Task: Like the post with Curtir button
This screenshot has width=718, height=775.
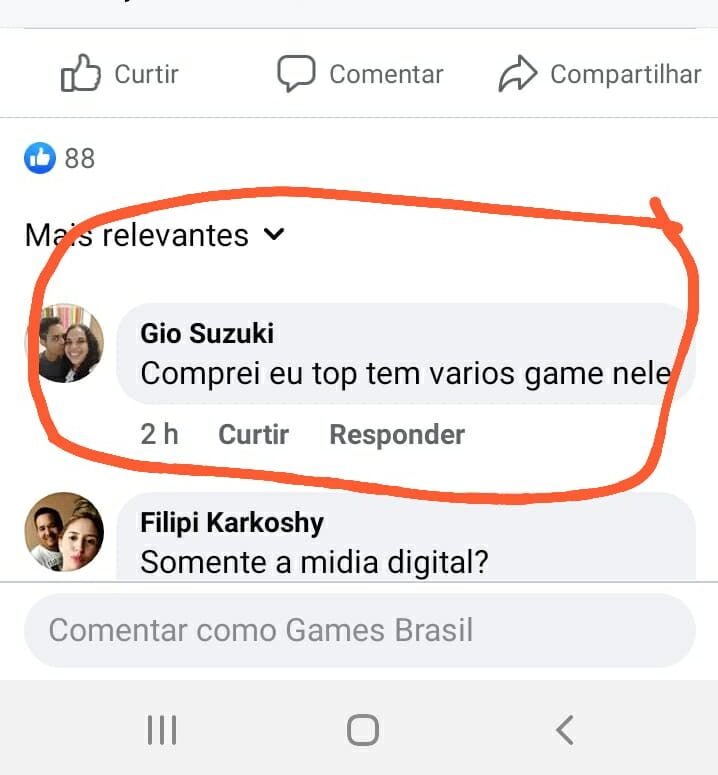Action: point(120,74)
